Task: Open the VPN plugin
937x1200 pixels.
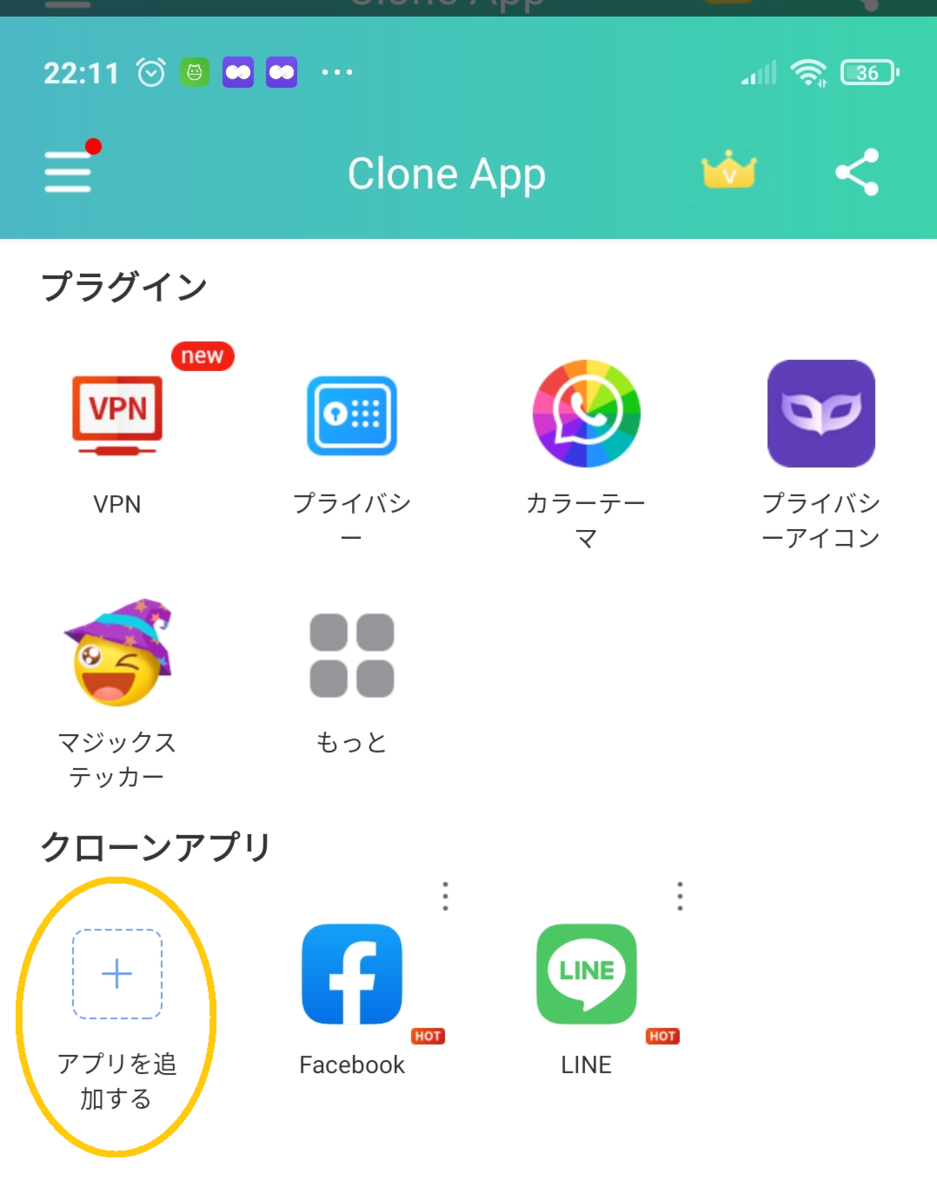Action: tap(118, 414)
